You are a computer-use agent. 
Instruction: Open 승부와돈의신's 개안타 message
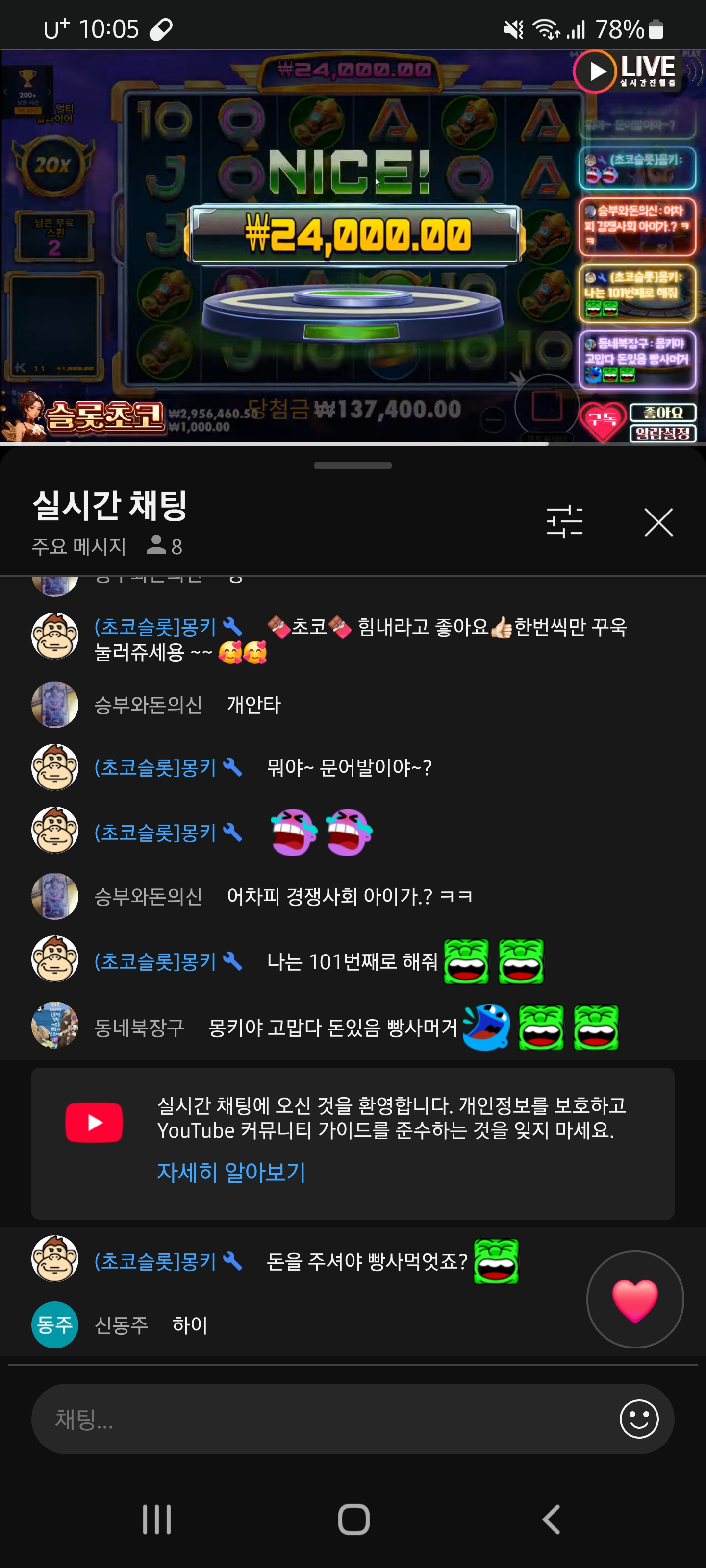click(x=253, y=705)
